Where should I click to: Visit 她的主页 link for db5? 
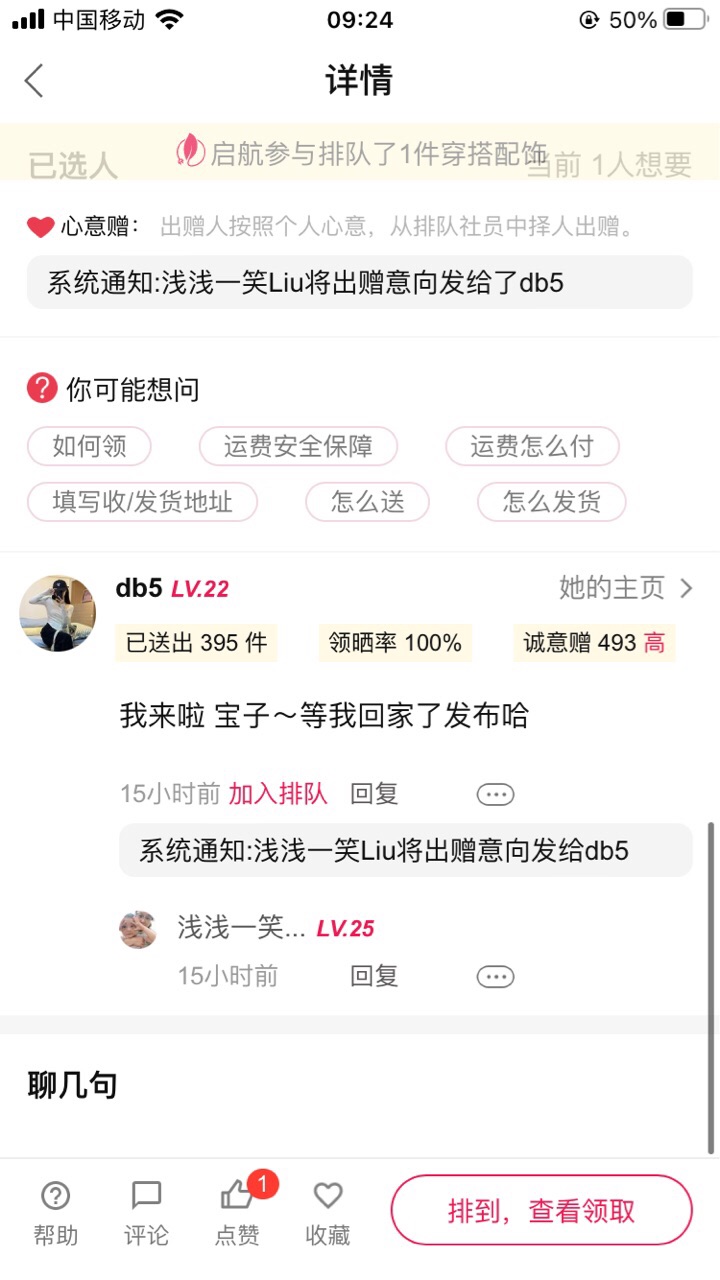pos(626,588)
